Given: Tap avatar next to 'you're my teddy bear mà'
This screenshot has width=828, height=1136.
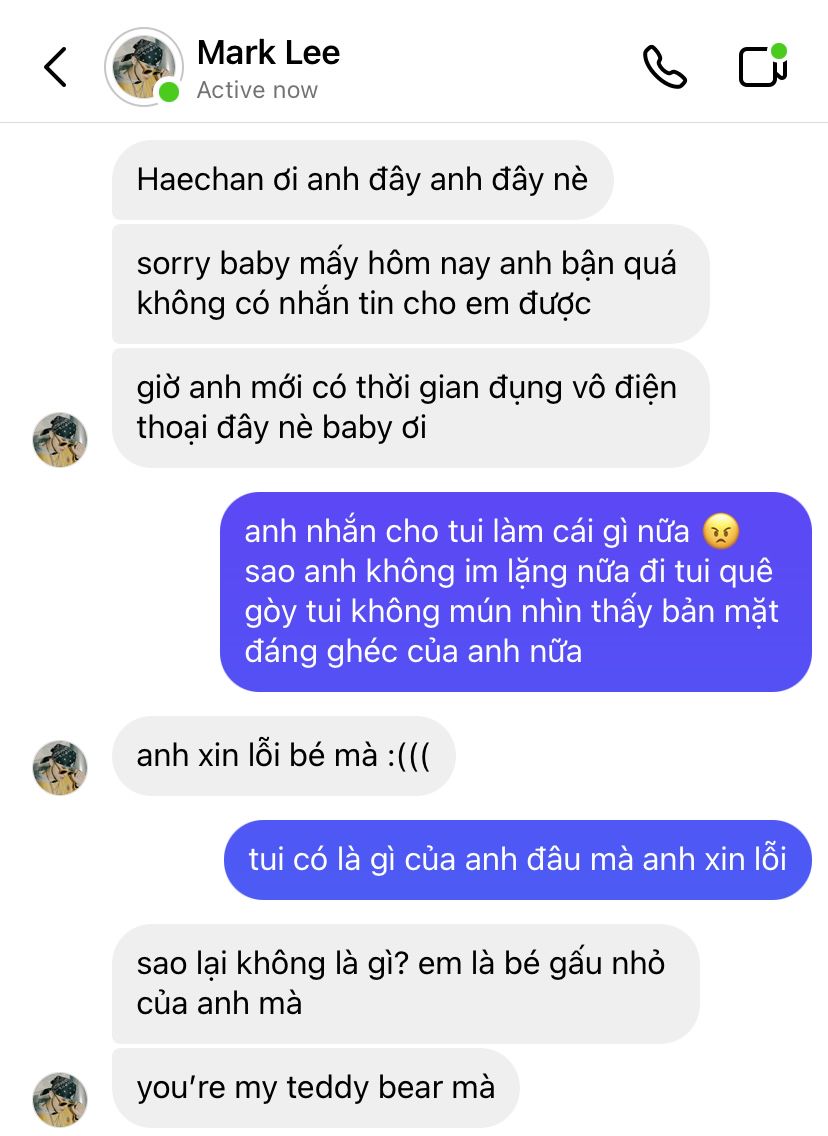Looking at the screenshot, I should coord(60,1099).
